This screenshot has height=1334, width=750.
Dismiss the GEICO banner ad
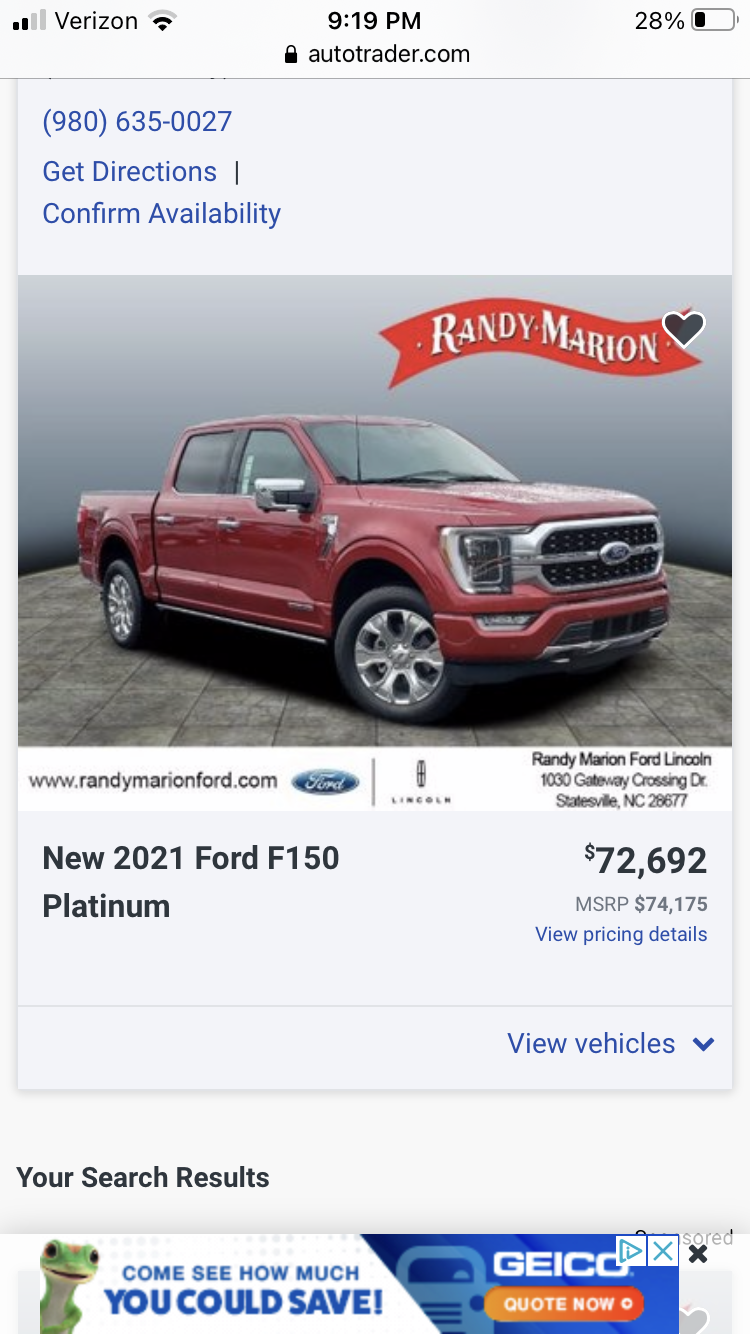pos(698,1254)
